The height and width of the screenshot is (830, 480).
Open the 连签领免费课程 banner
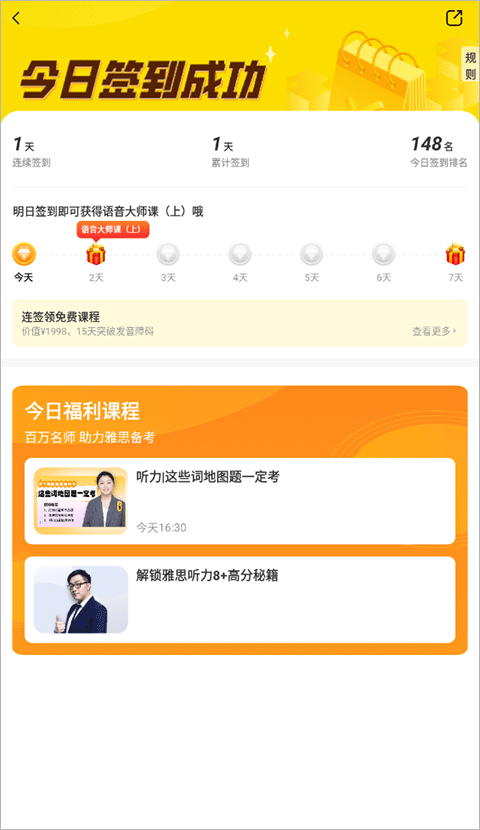tap(240, 323)
